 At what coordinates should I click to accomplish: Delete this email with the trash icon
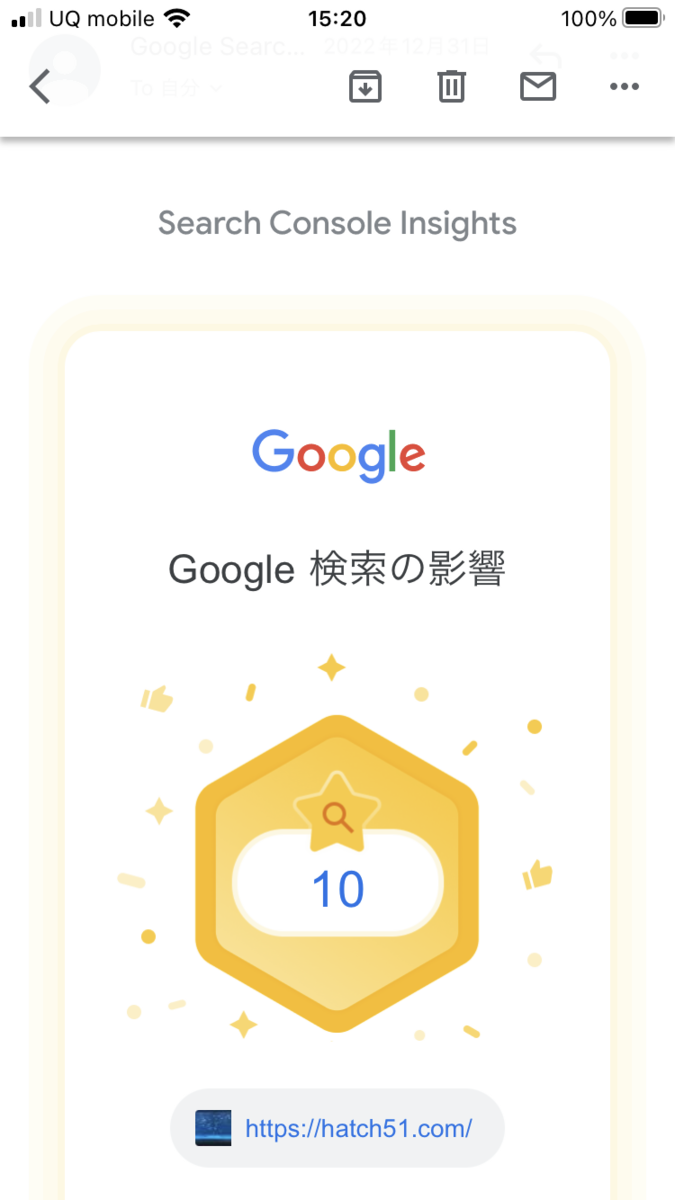click(x=452, y=87)
